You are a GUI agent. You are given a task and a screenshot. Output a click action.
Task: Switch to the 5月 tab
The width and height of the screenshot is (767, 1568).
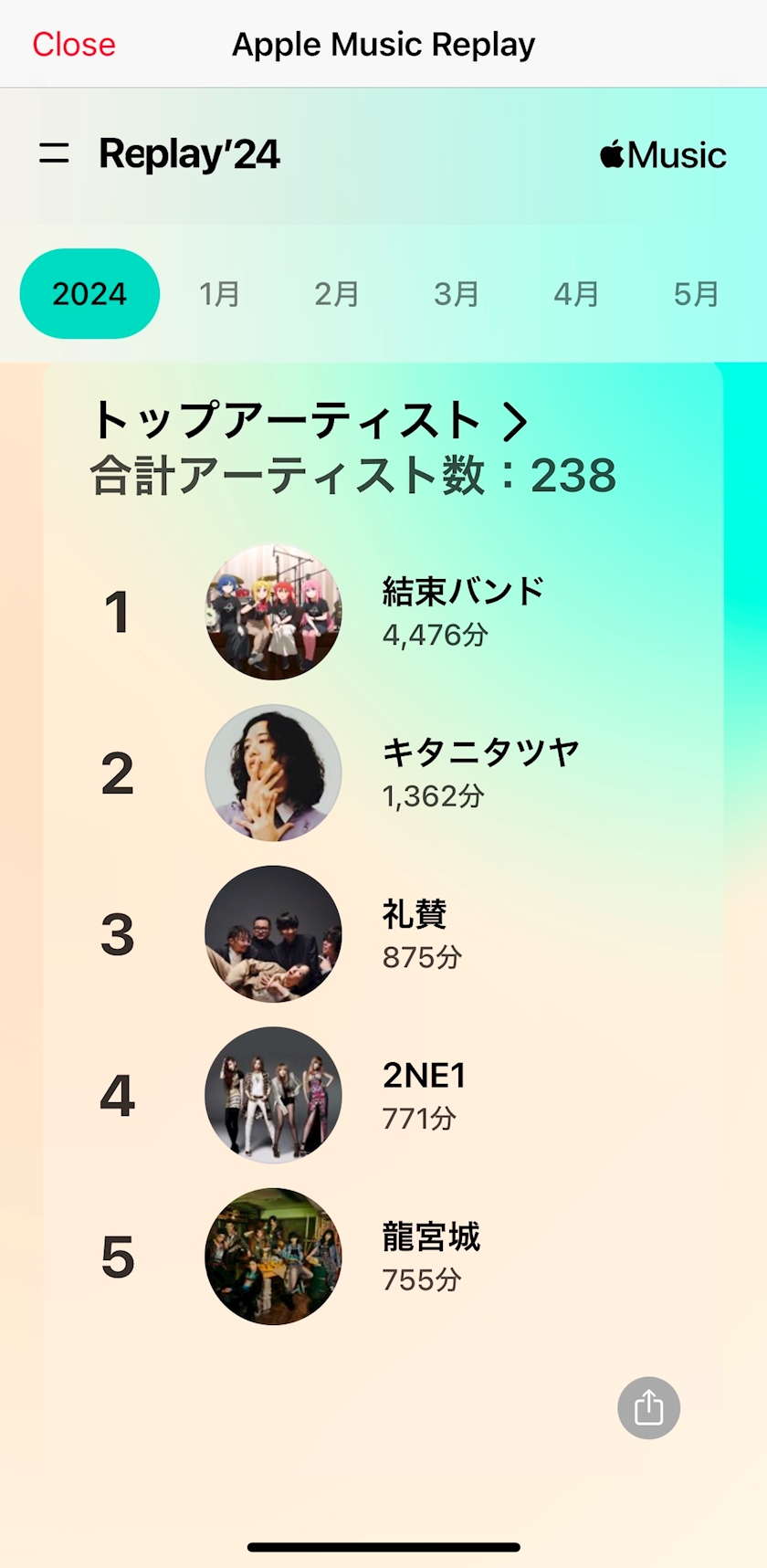click(x=696, y=294)
